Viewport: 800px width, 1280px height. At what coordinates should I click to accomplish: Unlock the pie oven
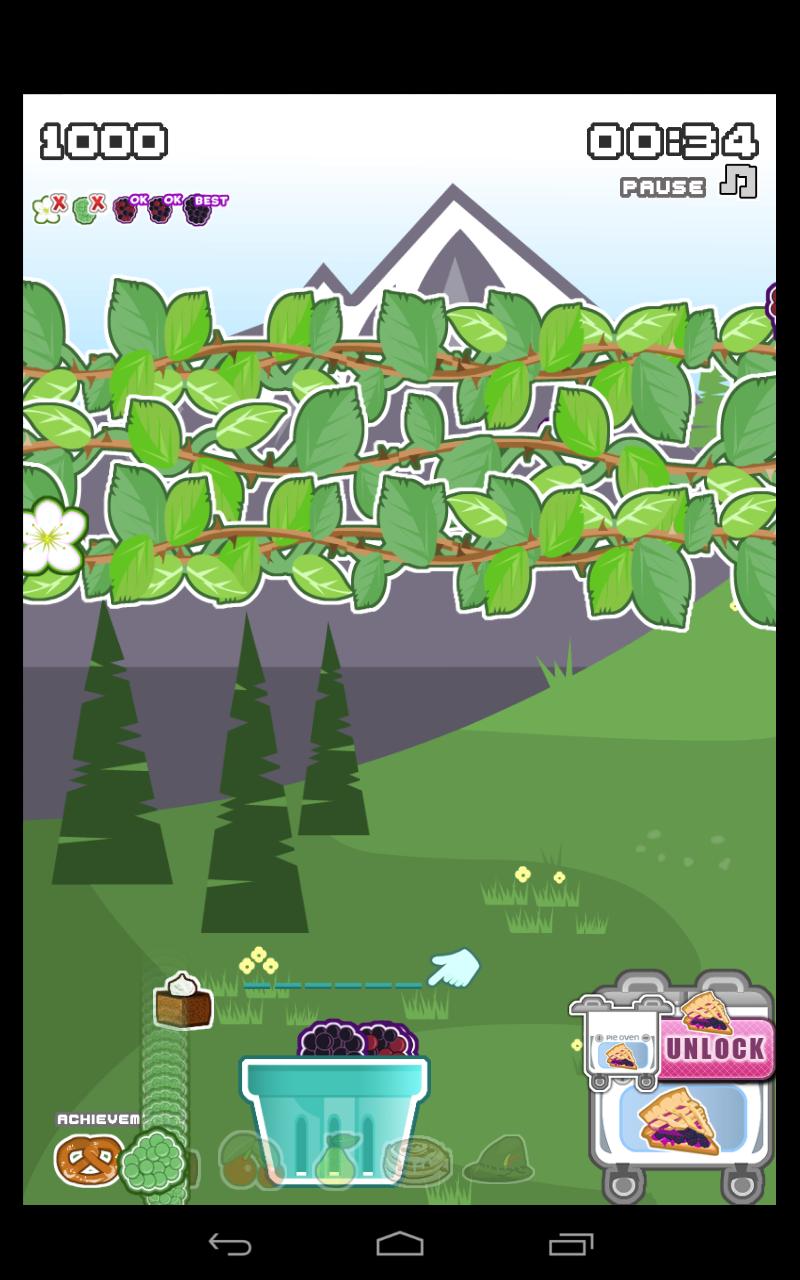[714, 1049]
